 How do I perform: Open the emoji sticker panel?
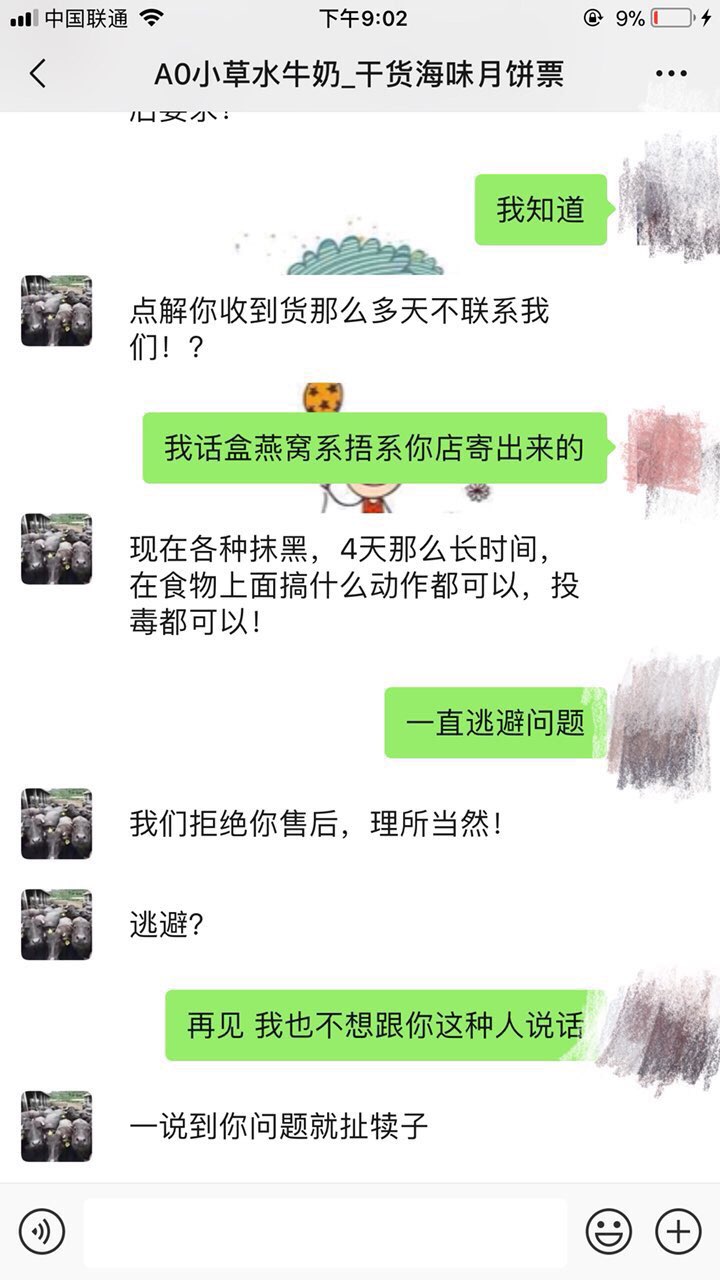[x=608, y=1231]
